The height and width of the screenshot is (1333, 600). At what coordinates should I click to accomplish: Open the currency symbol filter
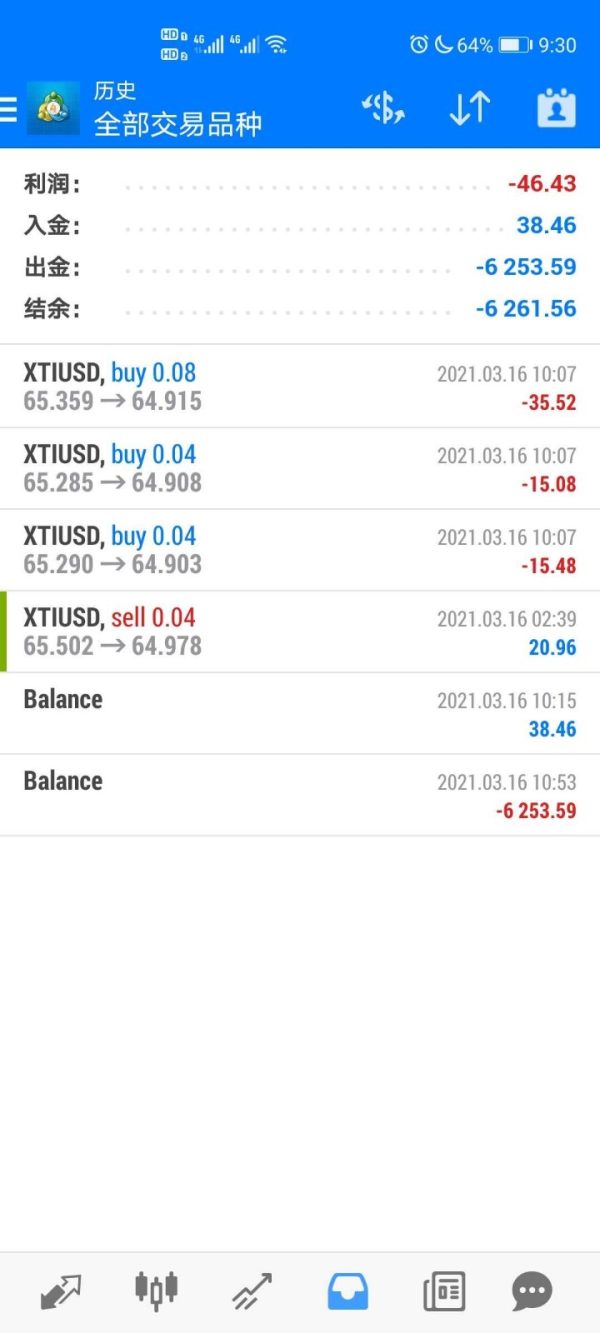point(383,108)
